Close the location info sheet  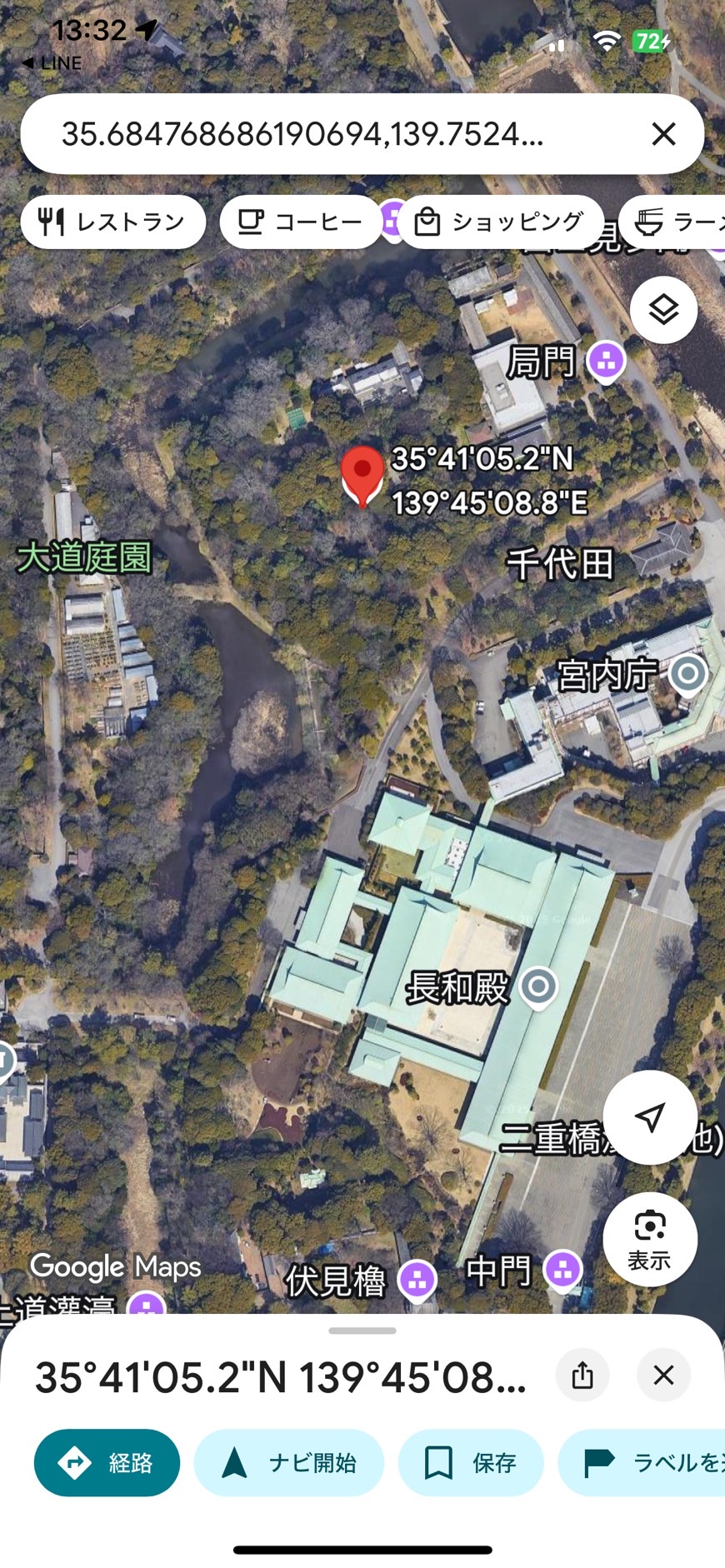tap(663, 1375)
